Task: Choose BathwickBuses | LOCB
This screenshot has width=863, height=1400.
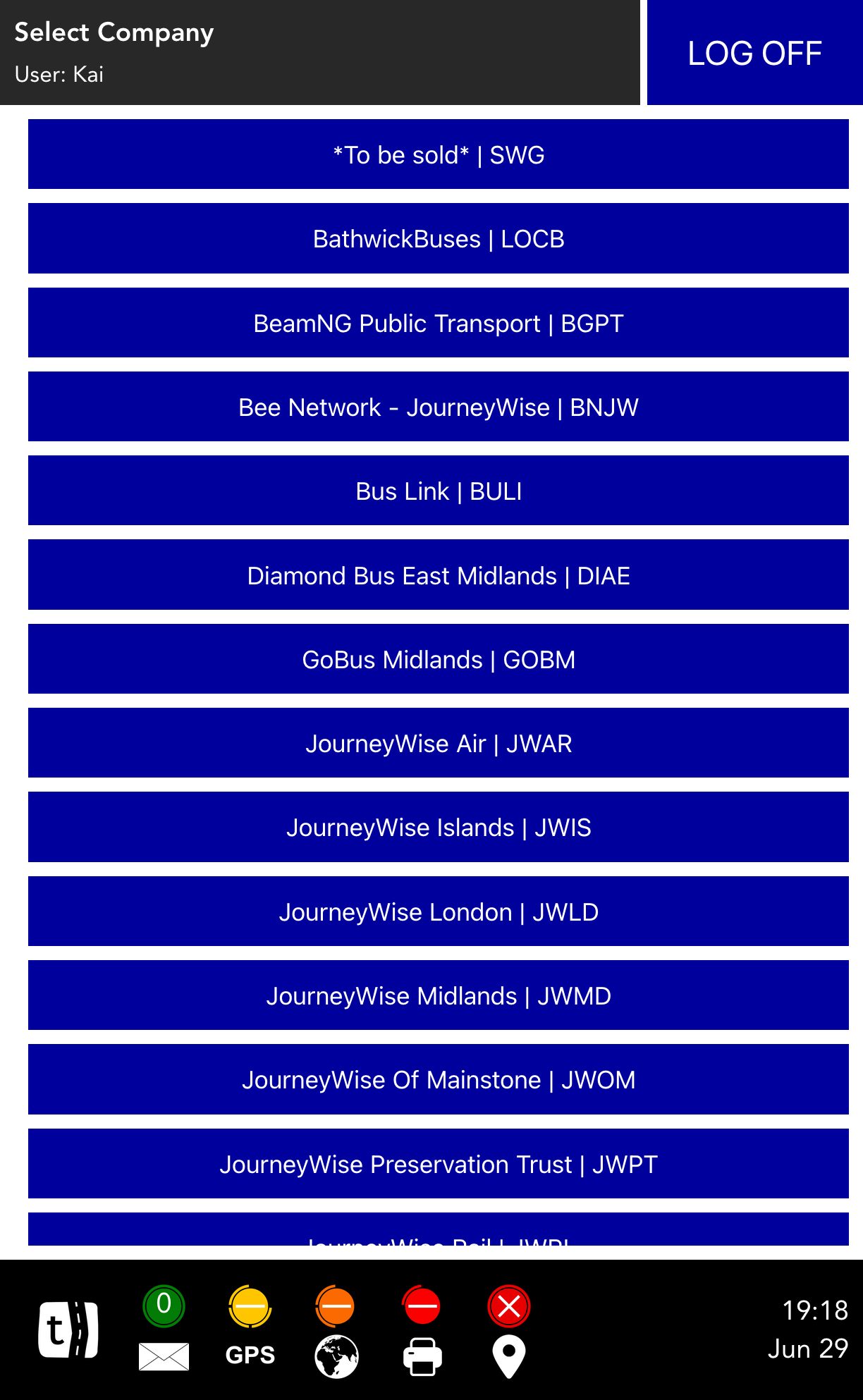Action: click(439, 238)
